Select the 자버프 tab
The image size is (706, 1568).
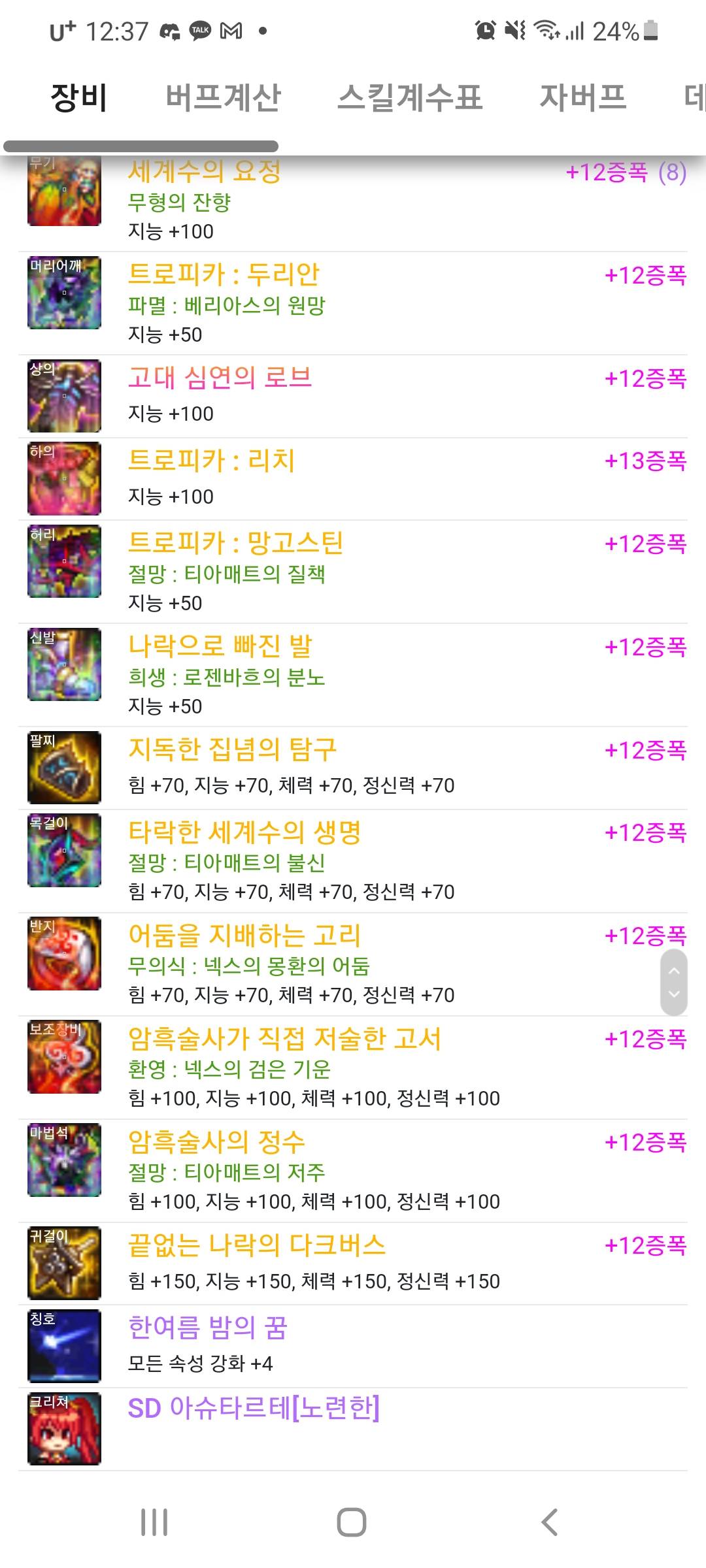582,98
